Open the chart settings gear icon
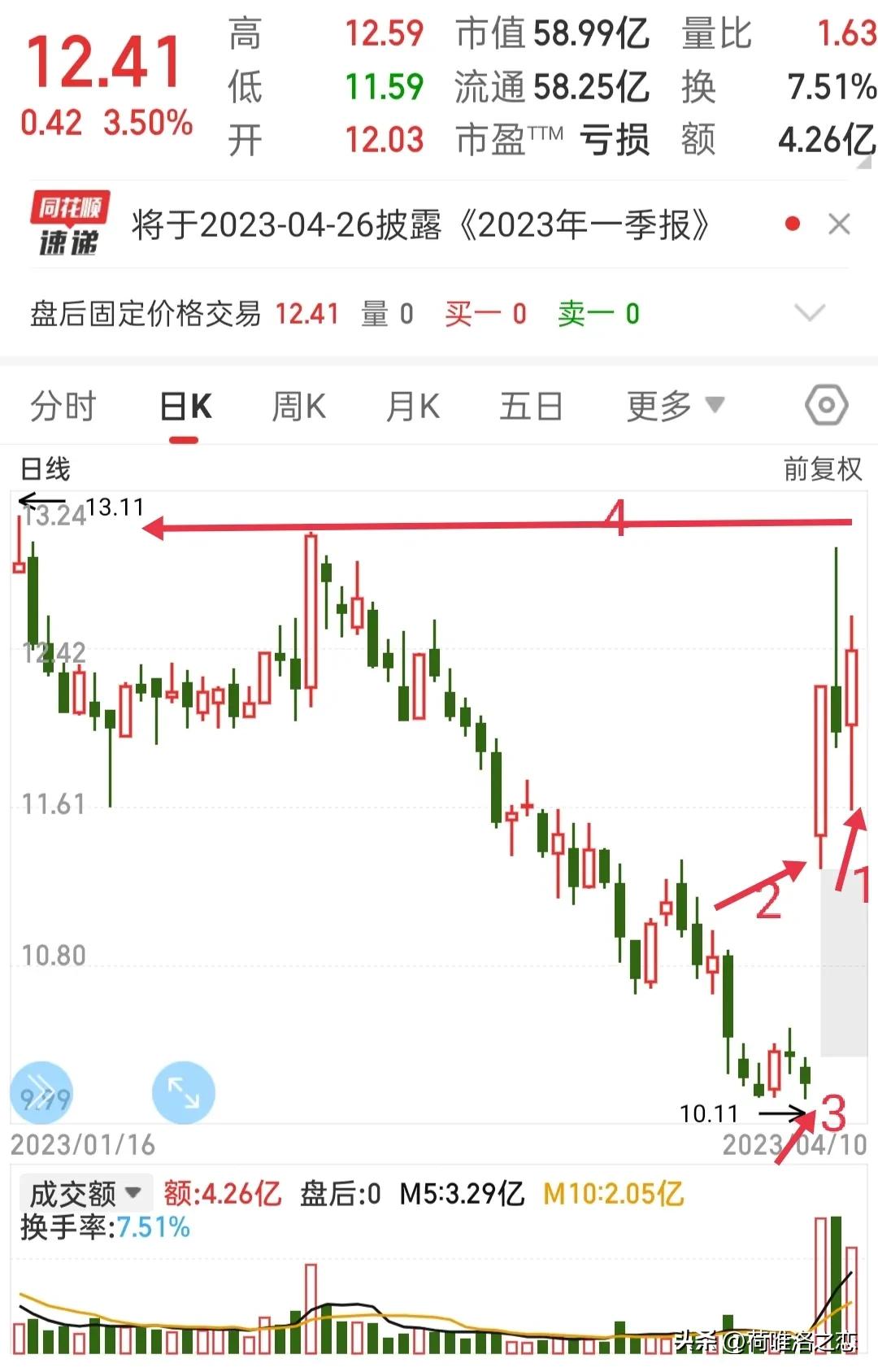This screenshot has width=878, height=1372. (x=826, y=404)
